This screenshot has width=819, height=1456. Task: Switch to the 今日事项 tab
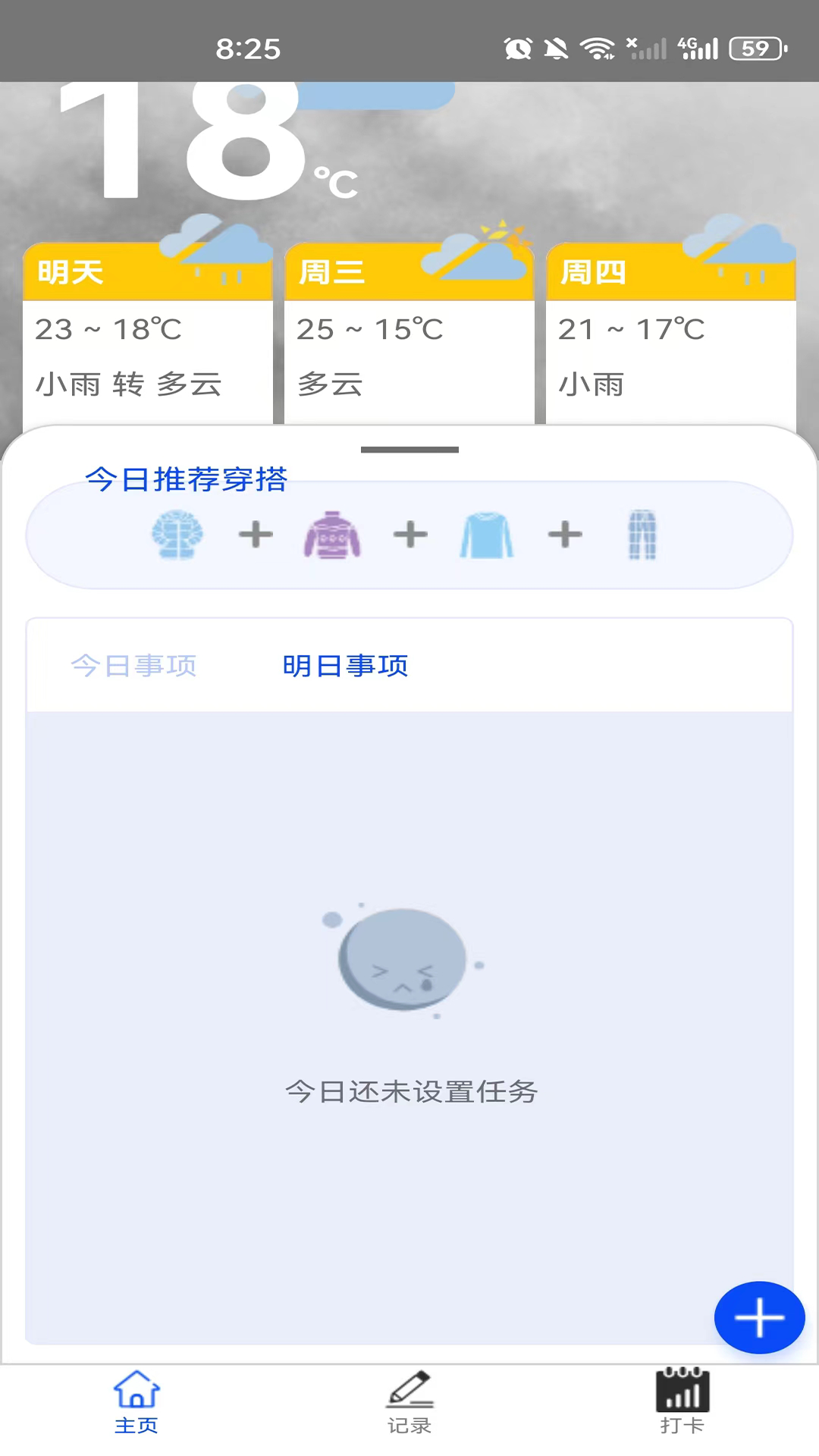[x=133, y=666]
